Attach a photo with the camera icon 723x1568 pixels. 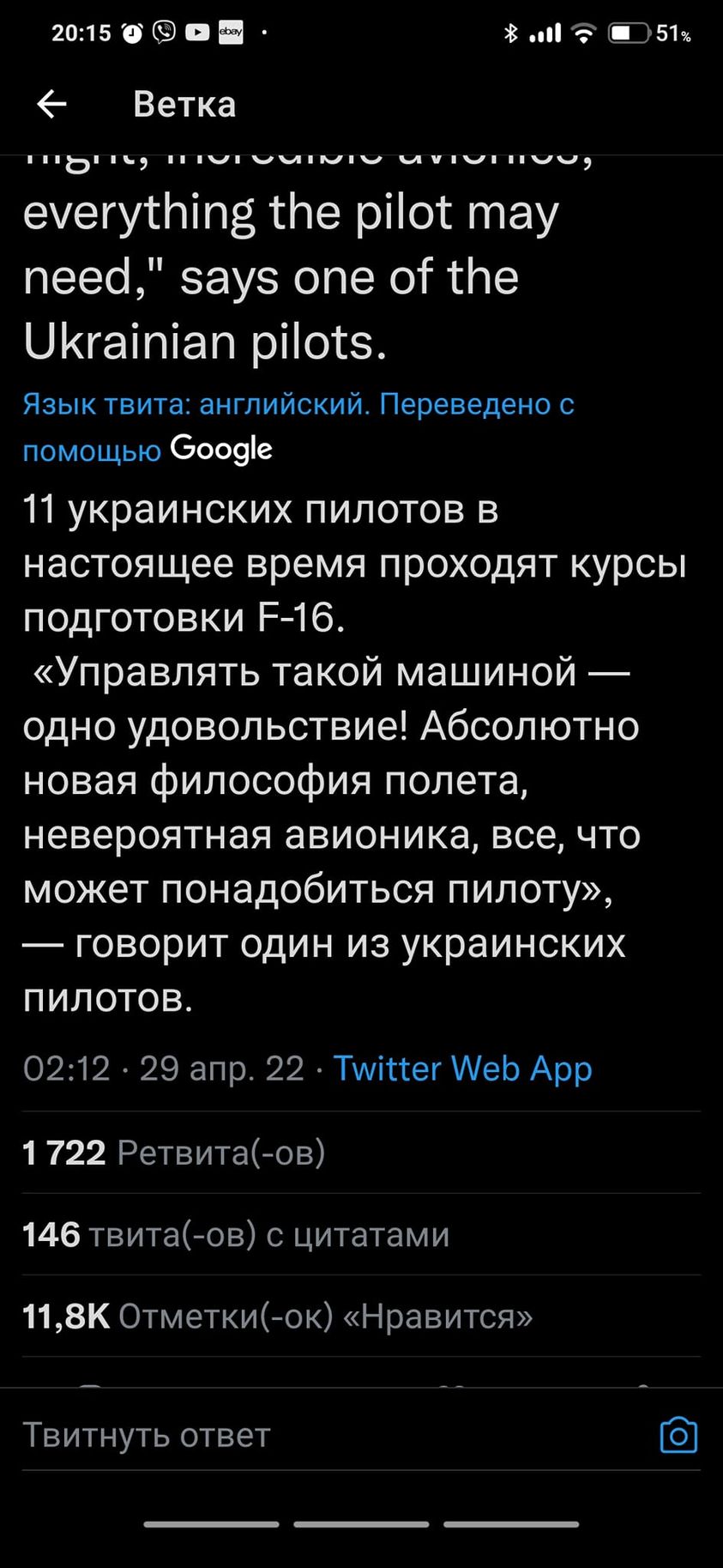pos(678,1435)
